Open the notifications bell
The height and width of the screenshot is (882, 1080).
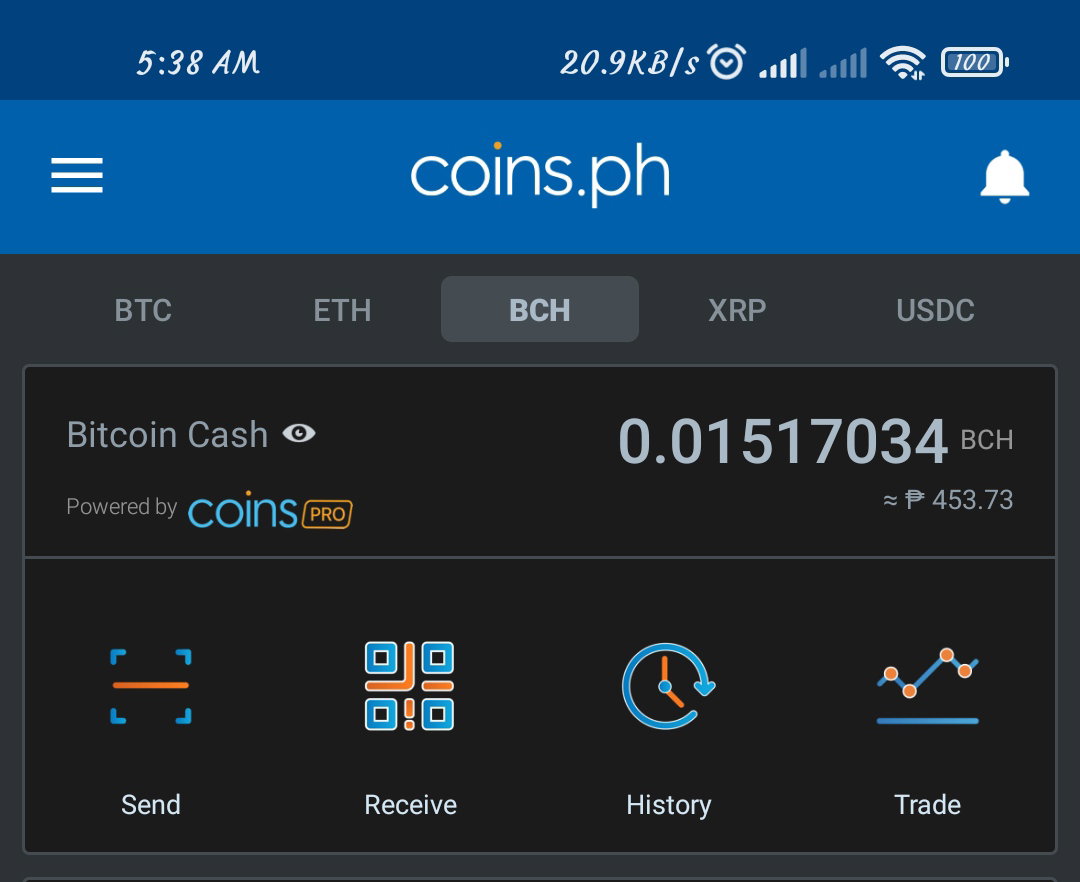pyautogui.click(x=1004, y=177)
